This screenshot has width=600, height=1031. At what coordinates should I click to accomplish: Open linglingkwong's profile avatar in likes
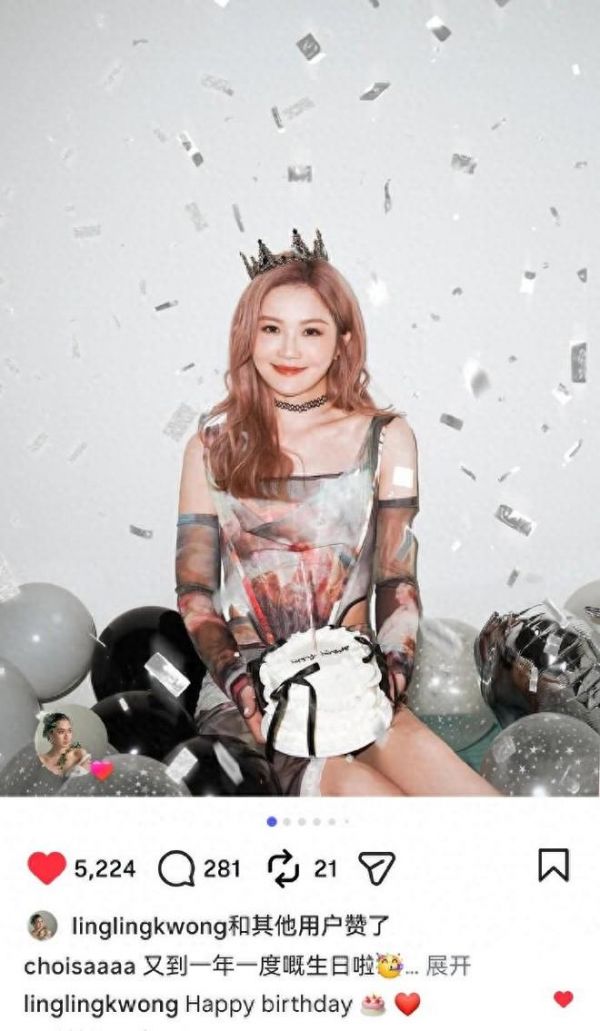41,926
